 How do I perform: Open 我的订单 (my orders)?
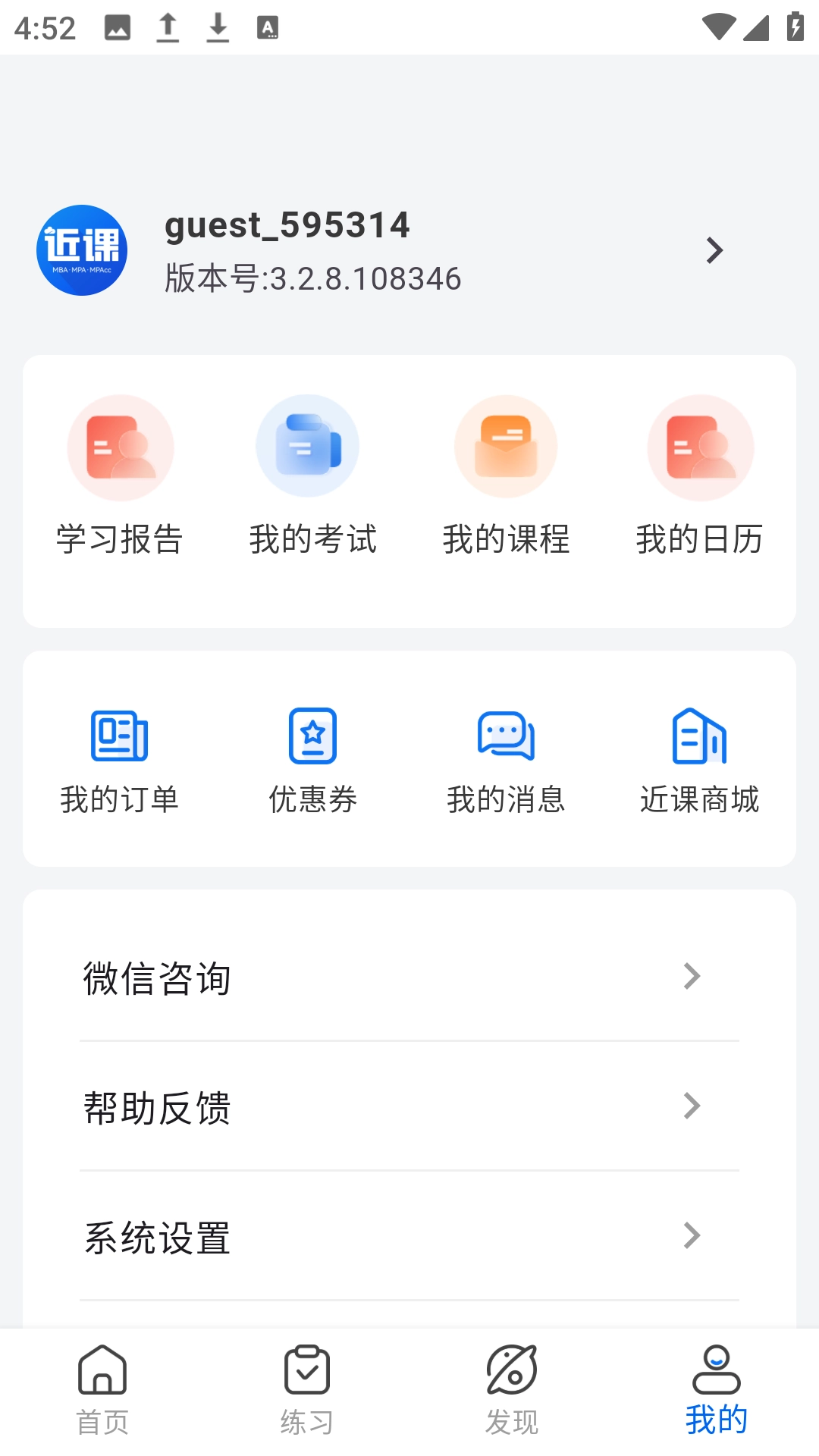click(x=120, y=758)
